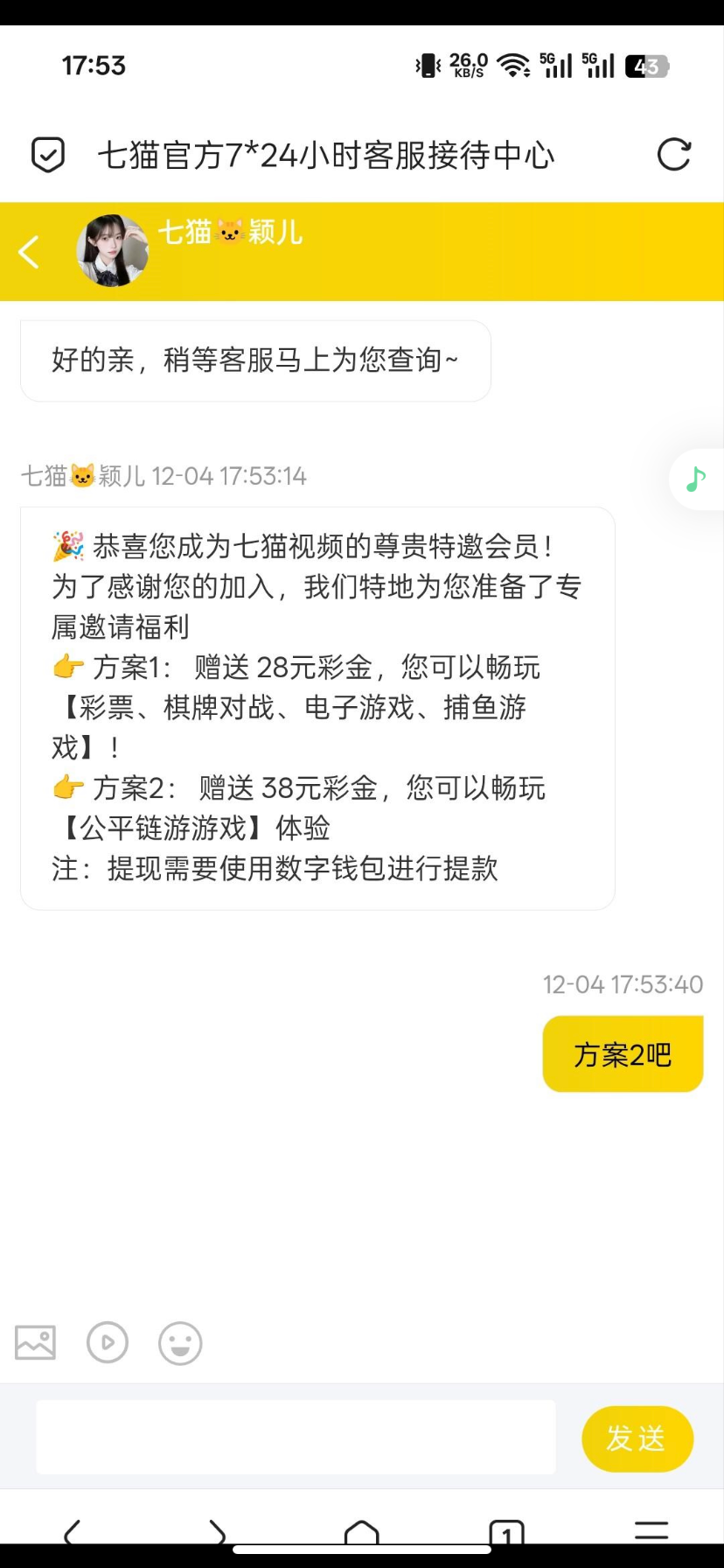Go back from the 七猫颖儿 chat
The image size is (724, 1568).
[29, 252]
